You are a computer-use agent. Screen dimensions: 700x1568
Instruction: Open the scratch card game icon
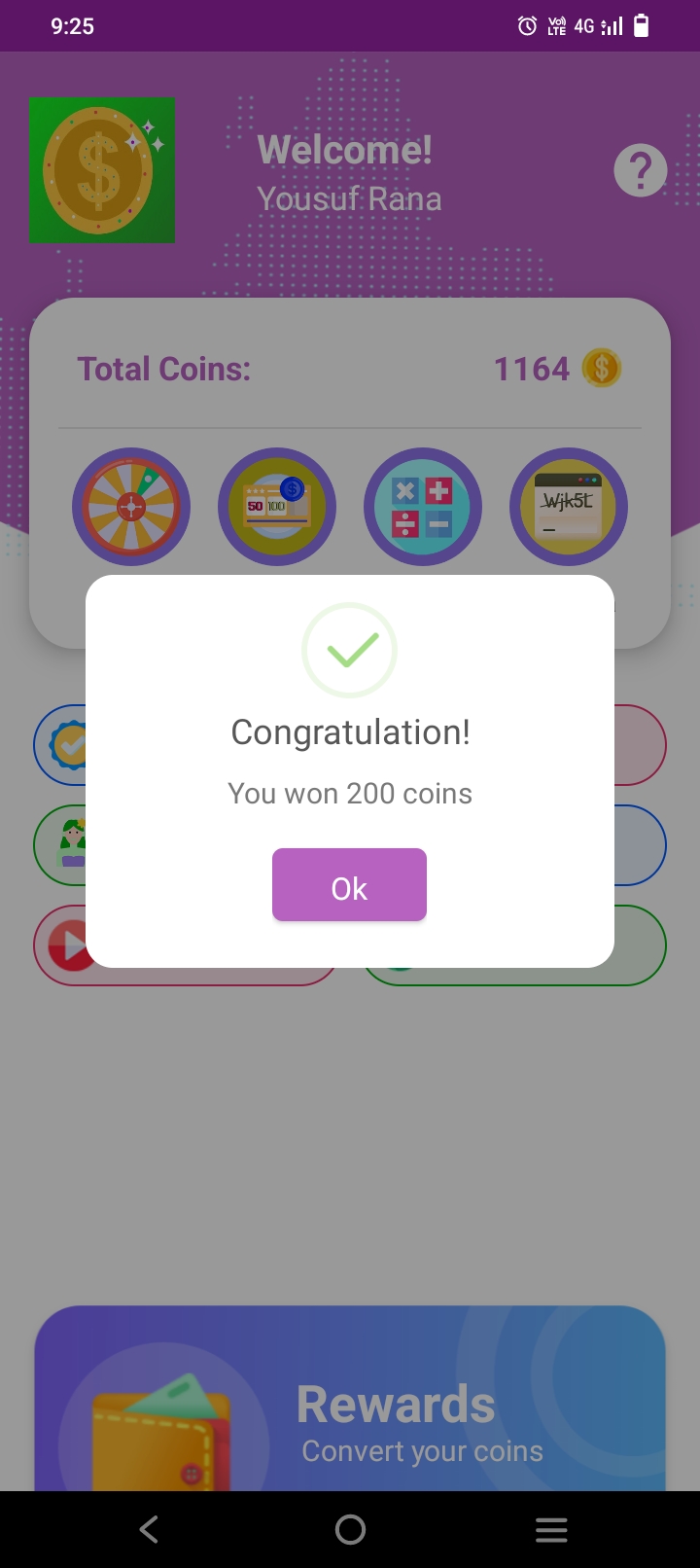click(277, 507)
